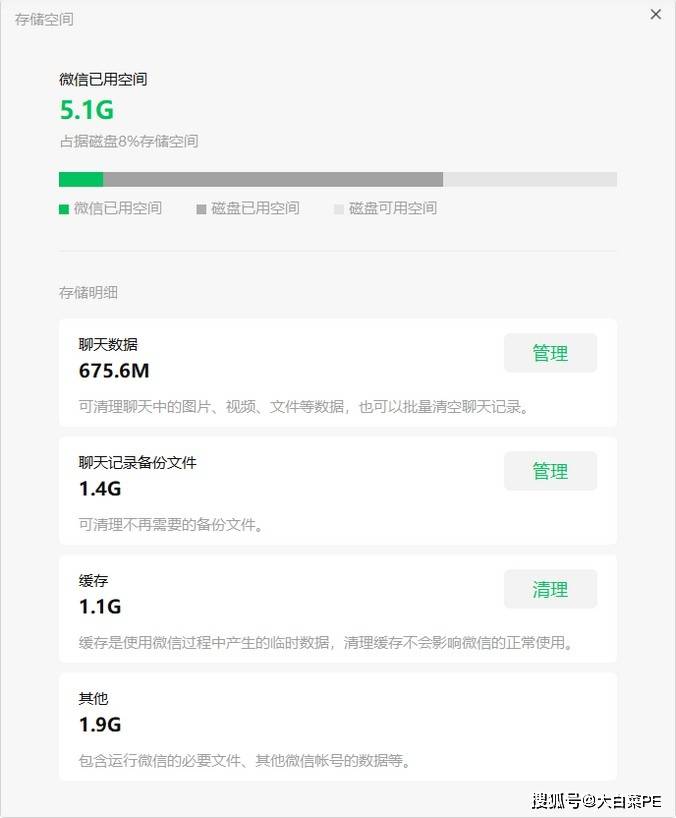Image resolution: width=676 pixels, height=818 pixels.
Task: Clear the cache (缓存 清理)
Action: point(550,589)
